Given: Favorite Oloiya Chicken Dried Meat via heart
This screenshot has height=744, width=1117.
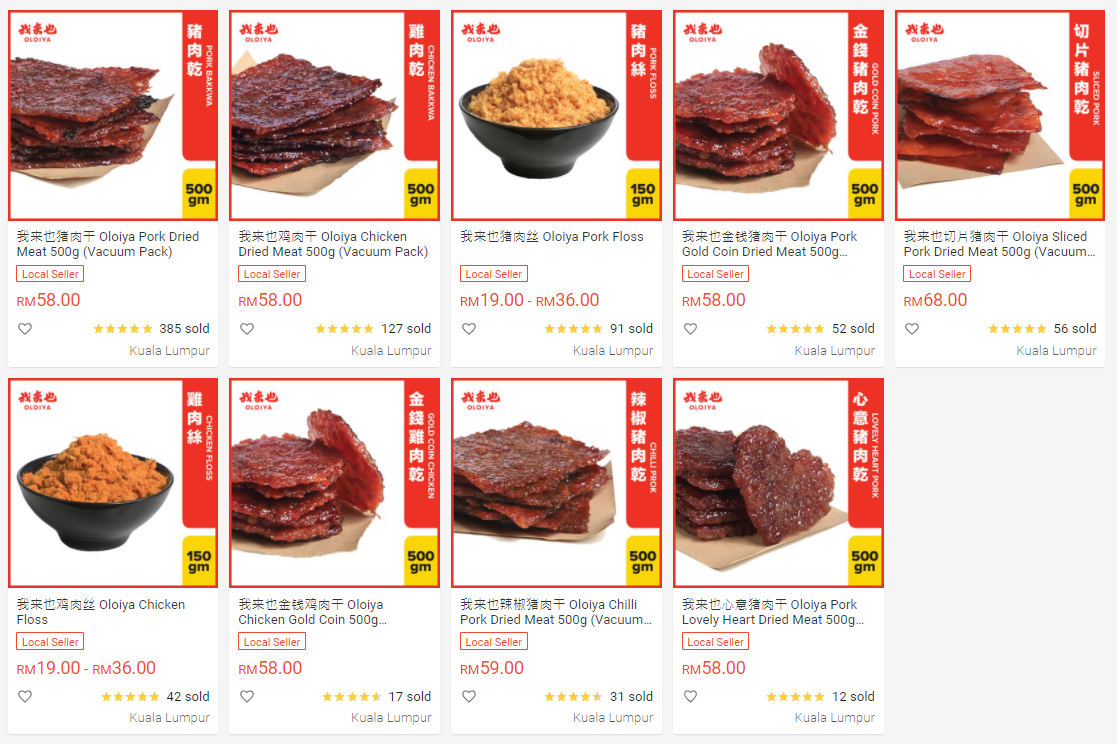Looking at the screenshot, I should tap(247, 329).
